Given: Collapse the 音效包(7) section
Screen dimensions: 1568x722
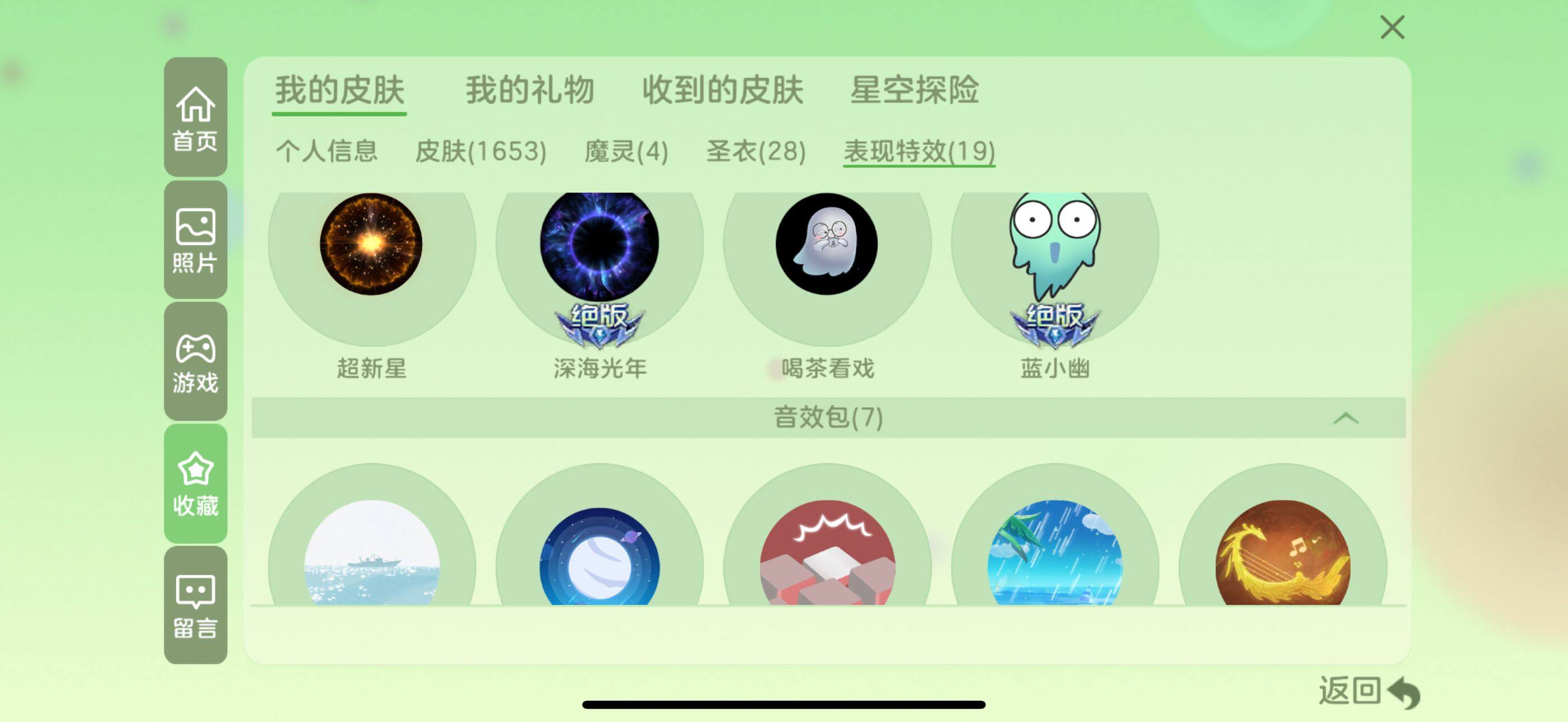Looking at the screenshot, I should coord(1345,418).
